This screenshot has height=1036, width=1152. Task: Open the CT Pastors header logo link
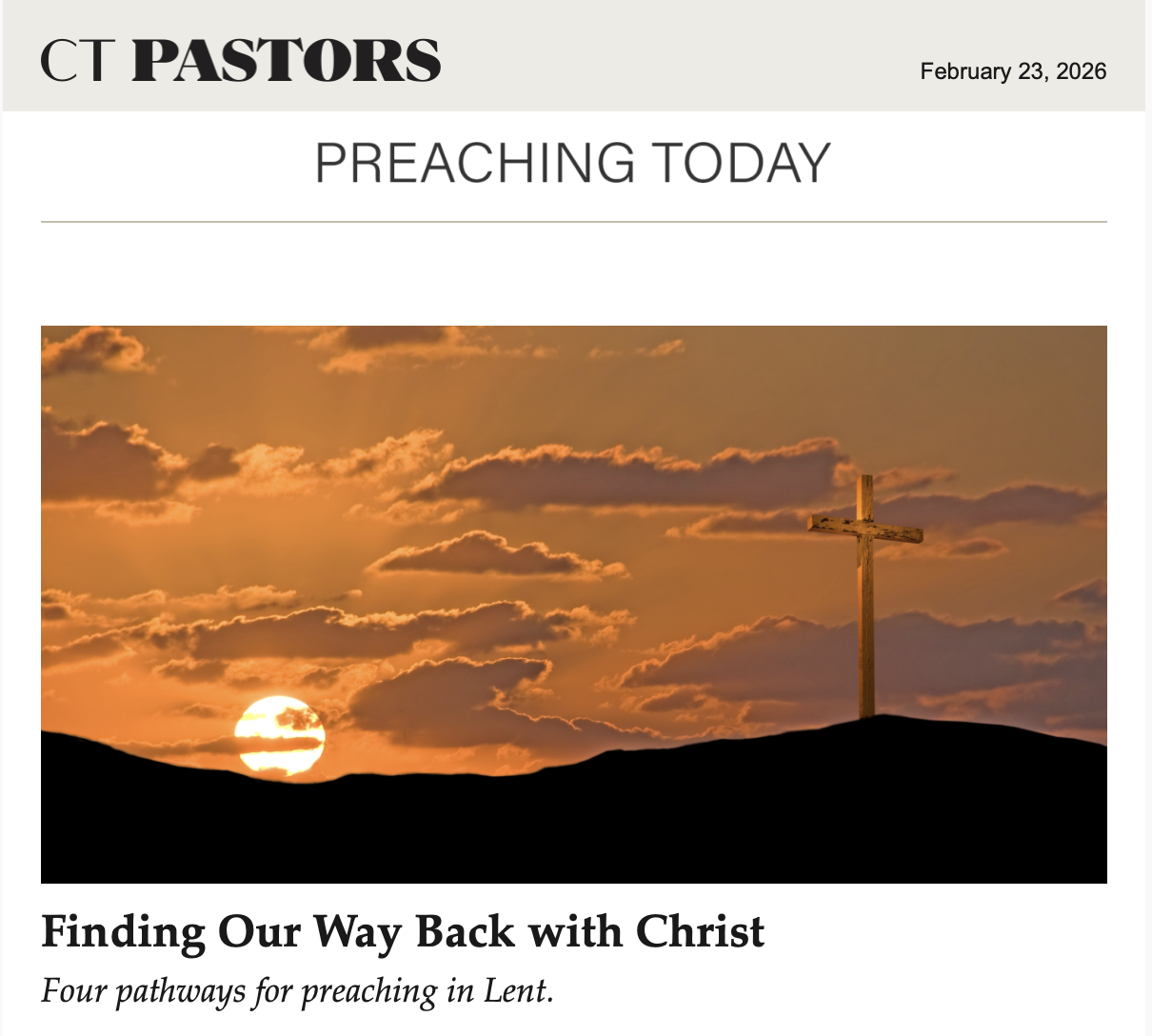241,60
